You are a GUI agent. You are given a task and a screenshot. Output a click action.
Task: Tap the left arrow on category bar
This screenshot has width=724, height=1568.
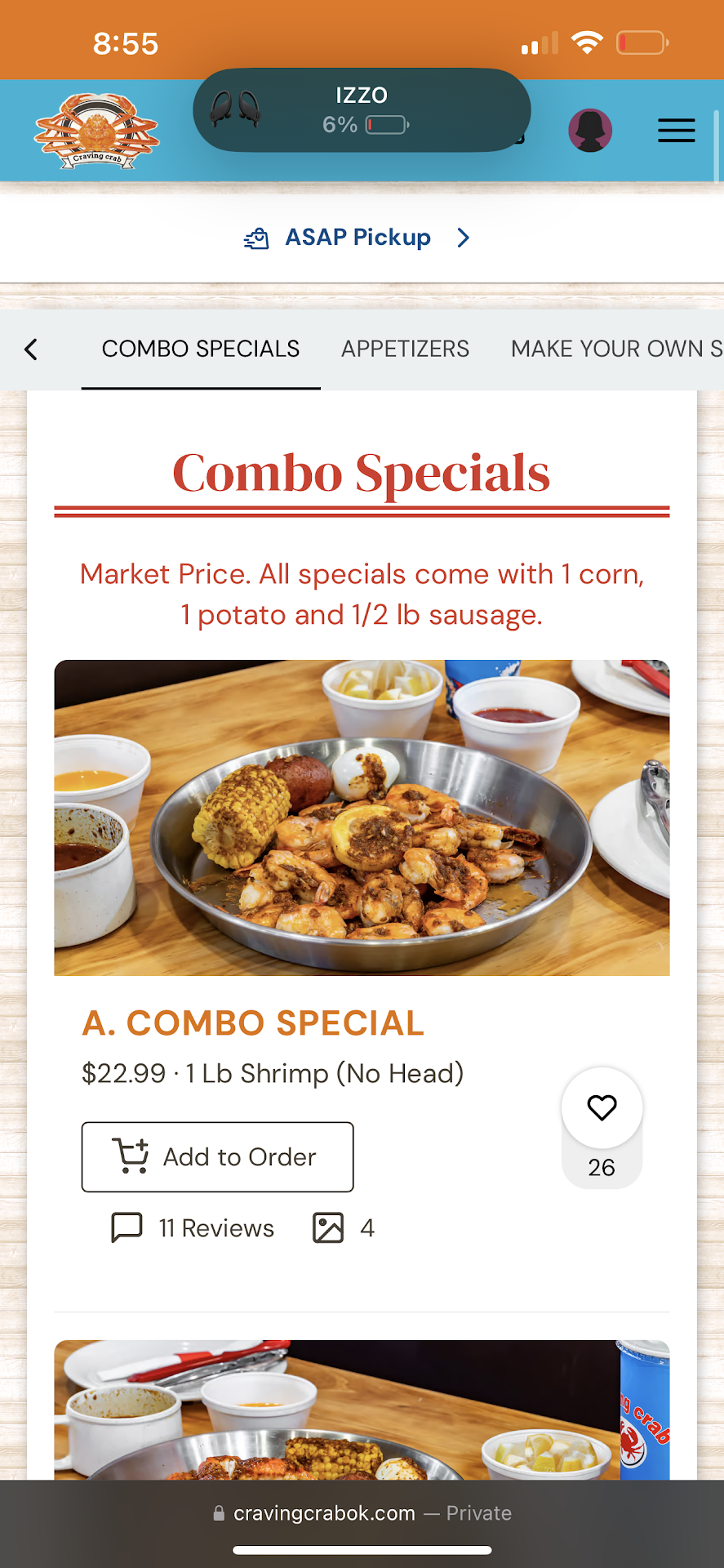point(31,350)
